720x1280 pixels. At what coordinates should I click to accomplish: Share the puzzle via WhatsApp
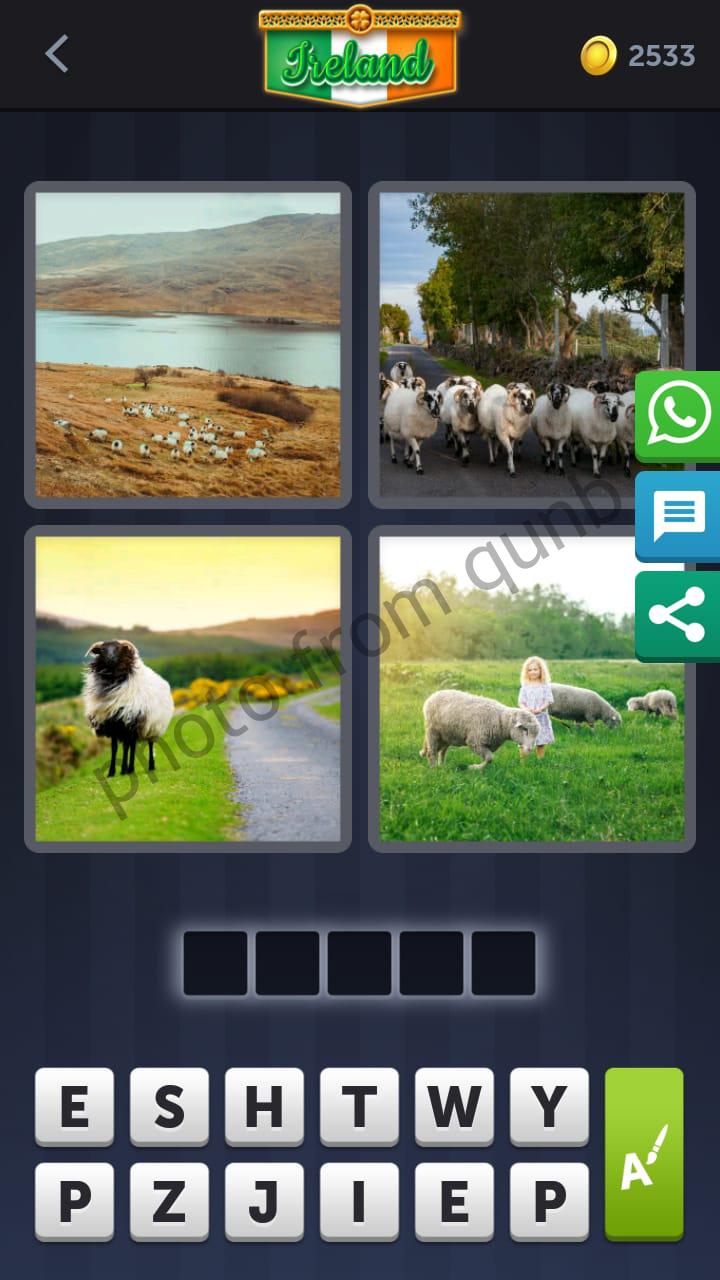pyautogui.click(x=678, y=416)
